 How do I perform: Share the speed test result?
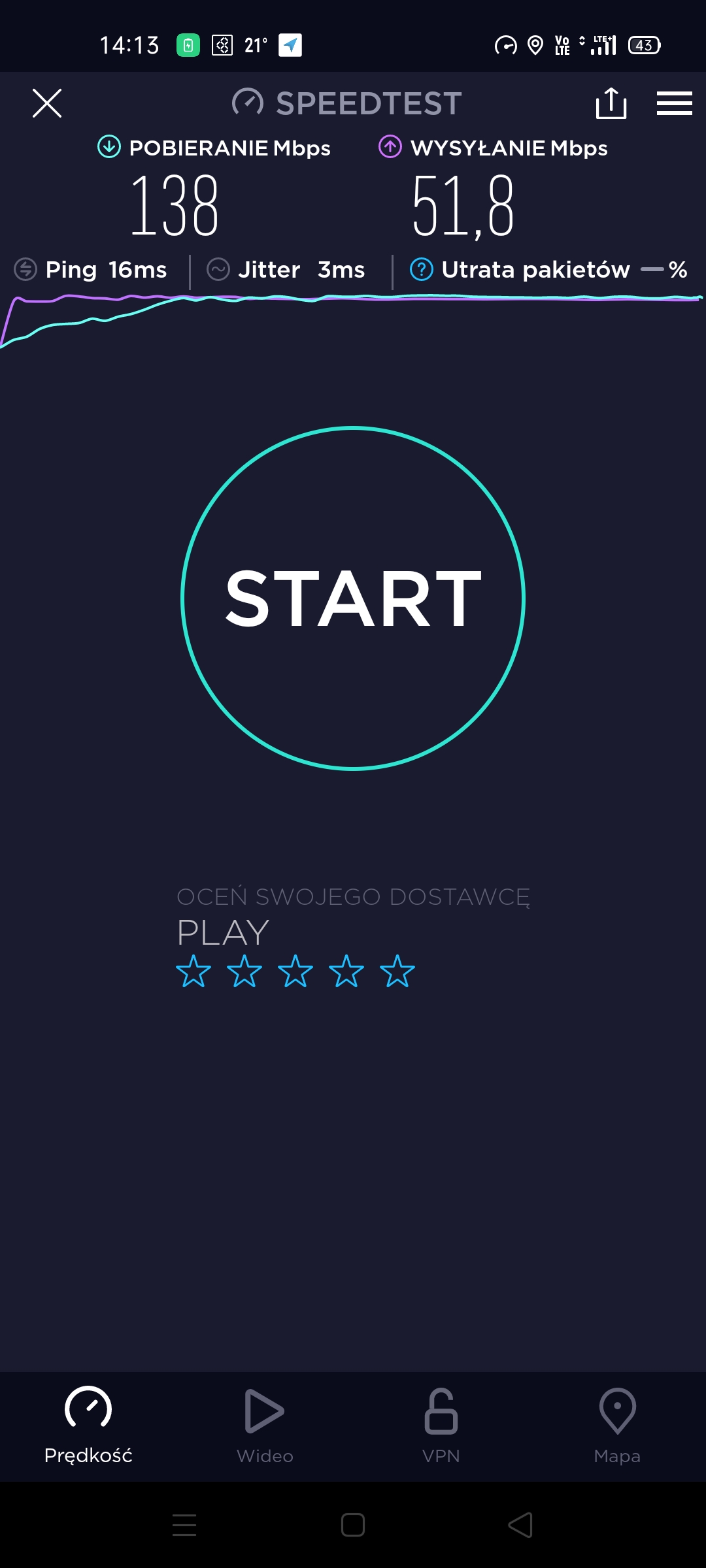611,103
